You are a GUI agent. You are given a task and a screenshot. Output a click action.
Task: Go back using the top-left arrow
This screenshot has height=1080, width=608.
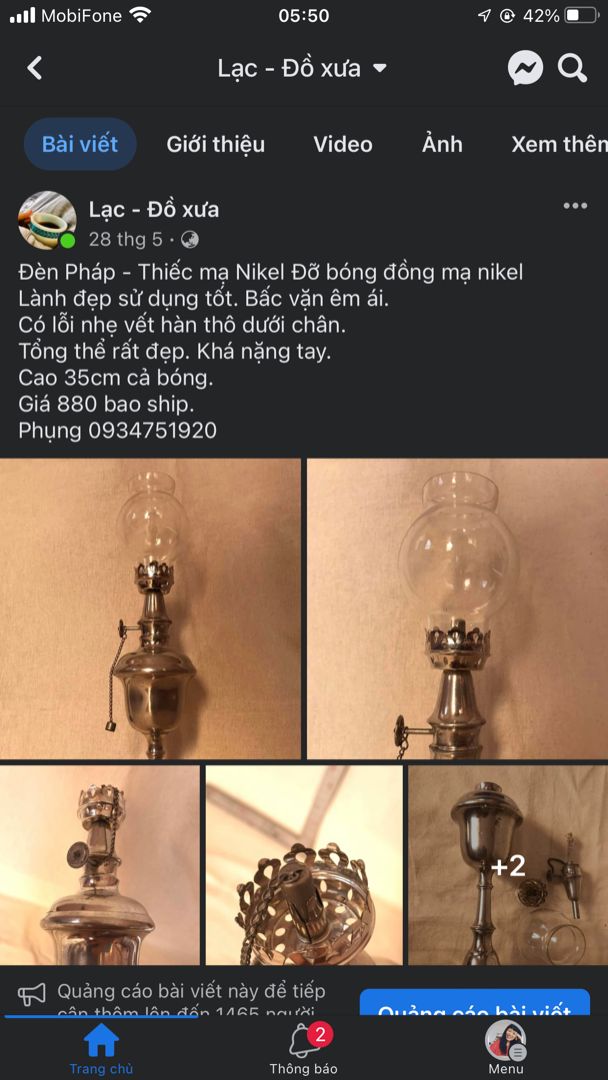tap(35, 68)
